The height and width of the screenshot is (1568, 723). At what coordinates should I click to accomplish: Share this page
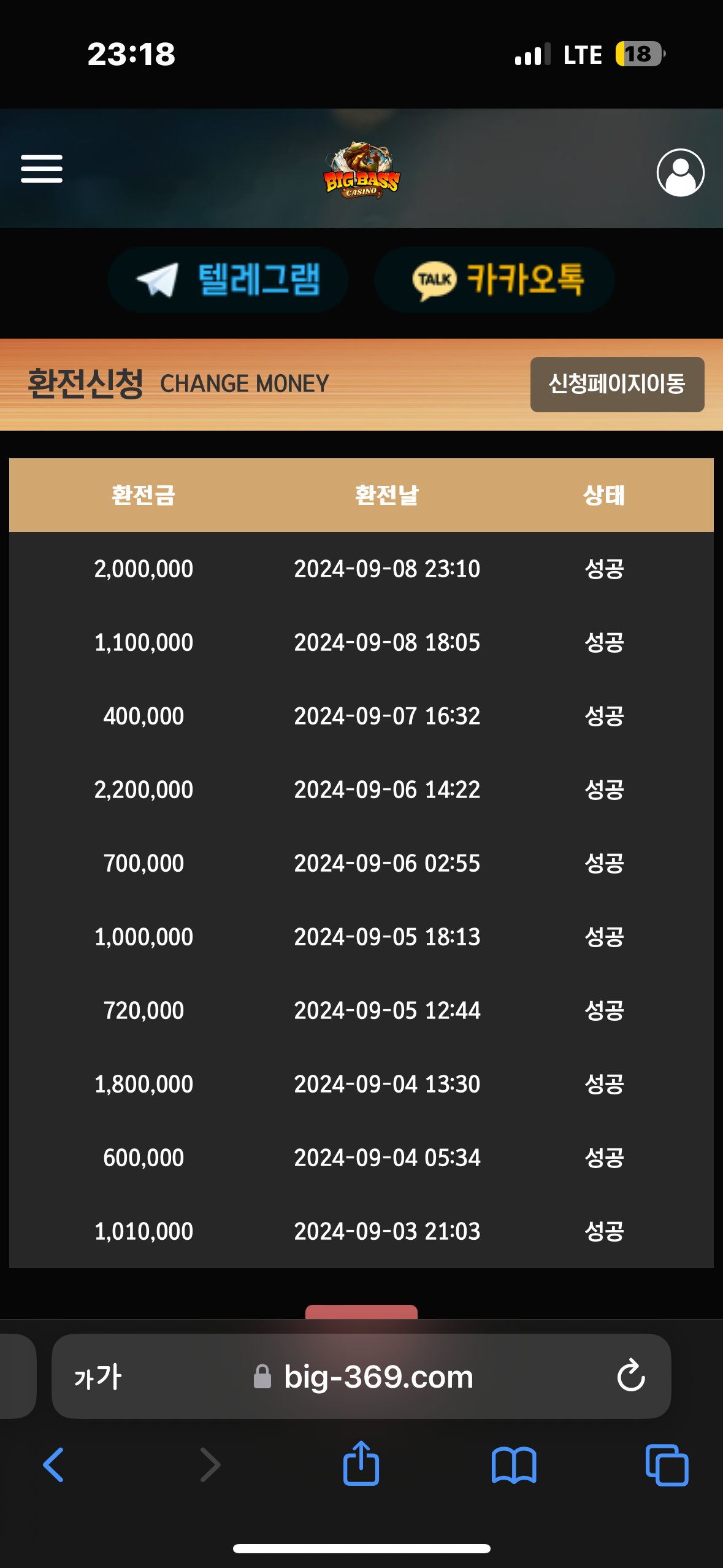tap(361, 1463)
